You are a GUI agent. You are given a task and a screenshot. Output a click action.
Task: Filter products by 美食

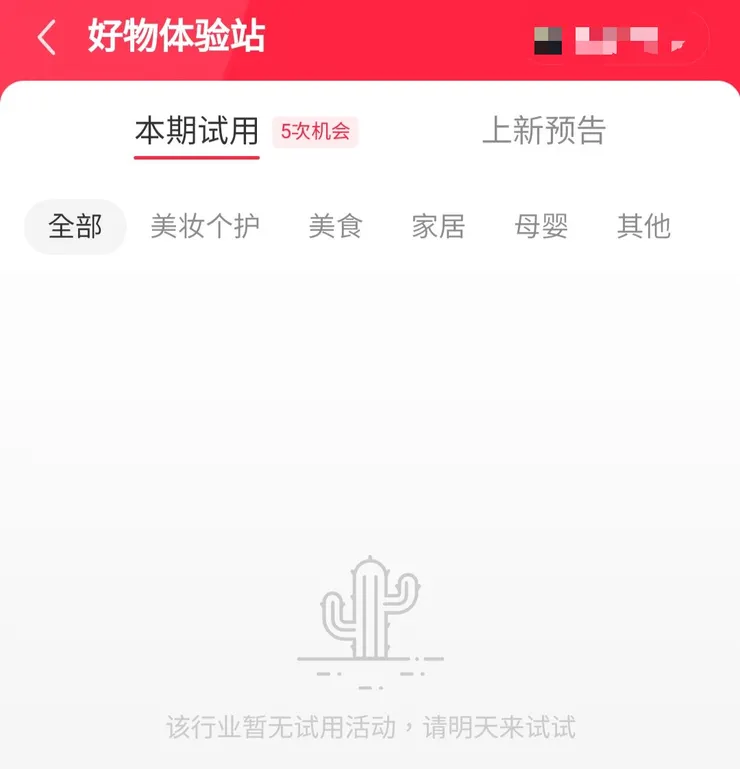[335, 227]
